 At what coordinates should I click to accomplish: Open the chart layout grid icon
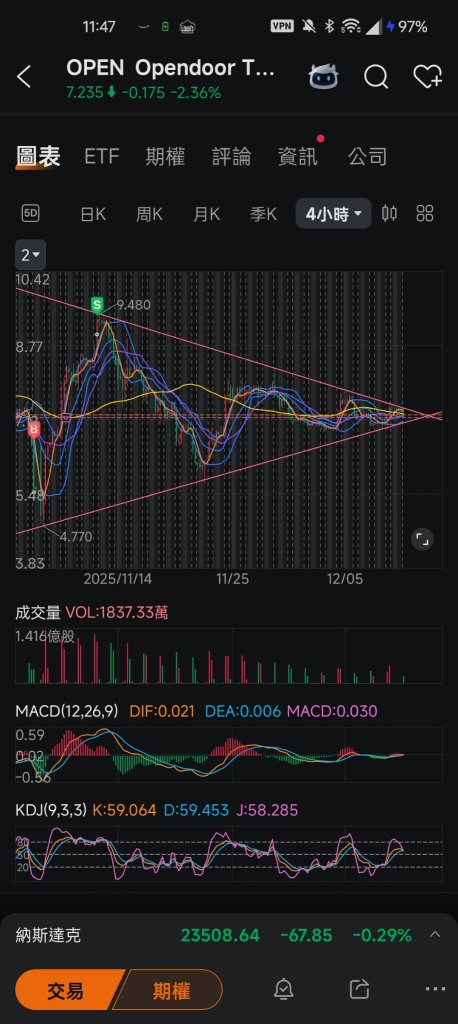(425, 214)
